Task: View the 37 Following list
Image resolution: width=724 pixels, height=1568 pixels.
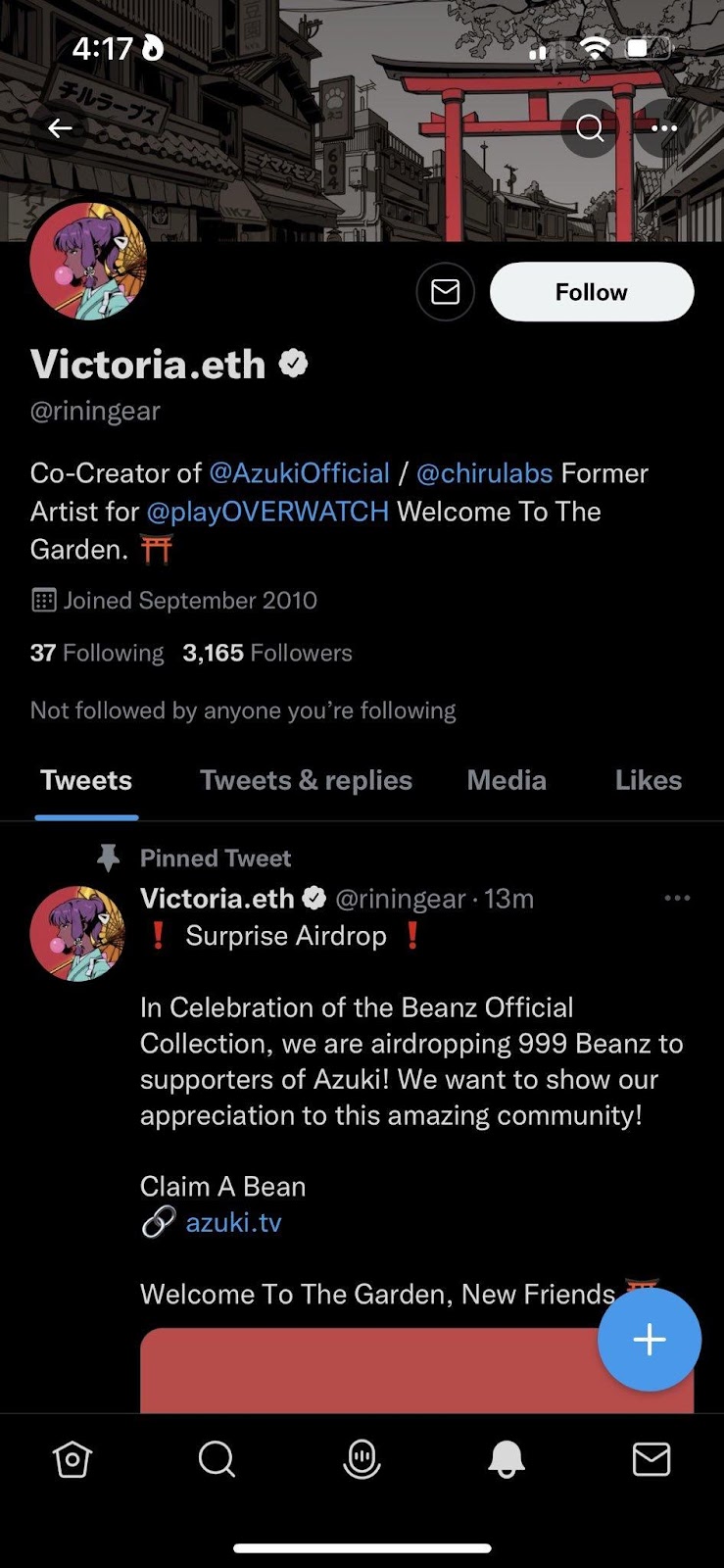Action: click(x=97, y=653)
